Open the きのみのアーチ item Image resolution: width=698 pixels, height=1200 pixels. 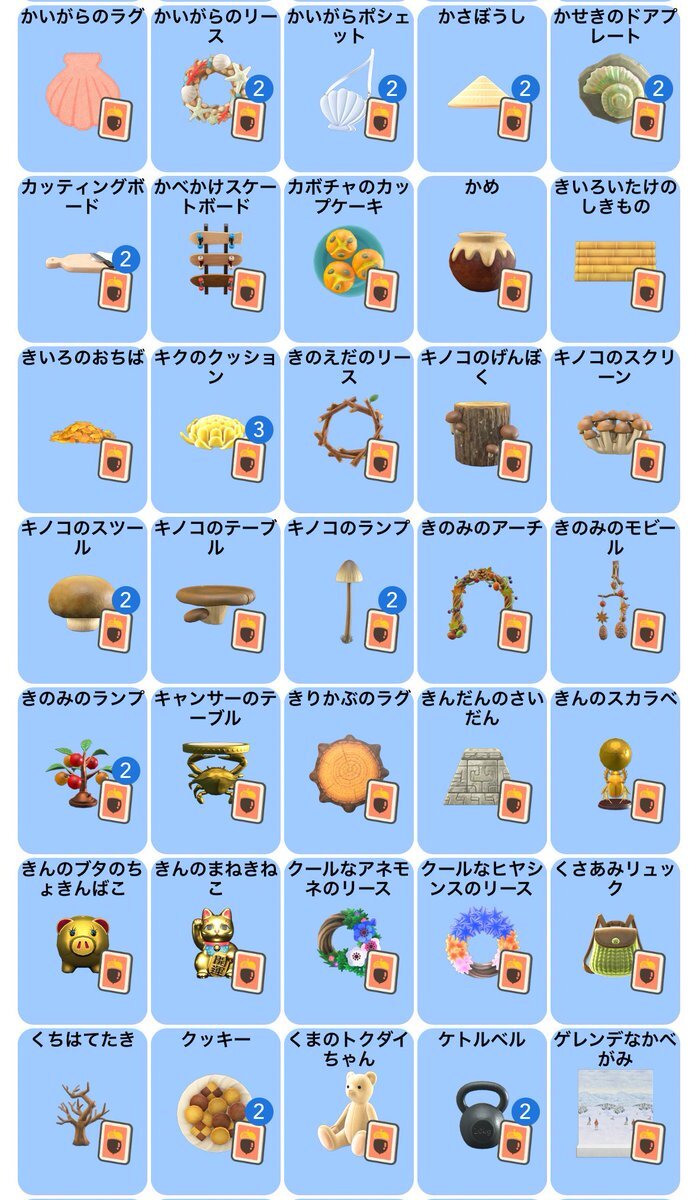point(481,600)
